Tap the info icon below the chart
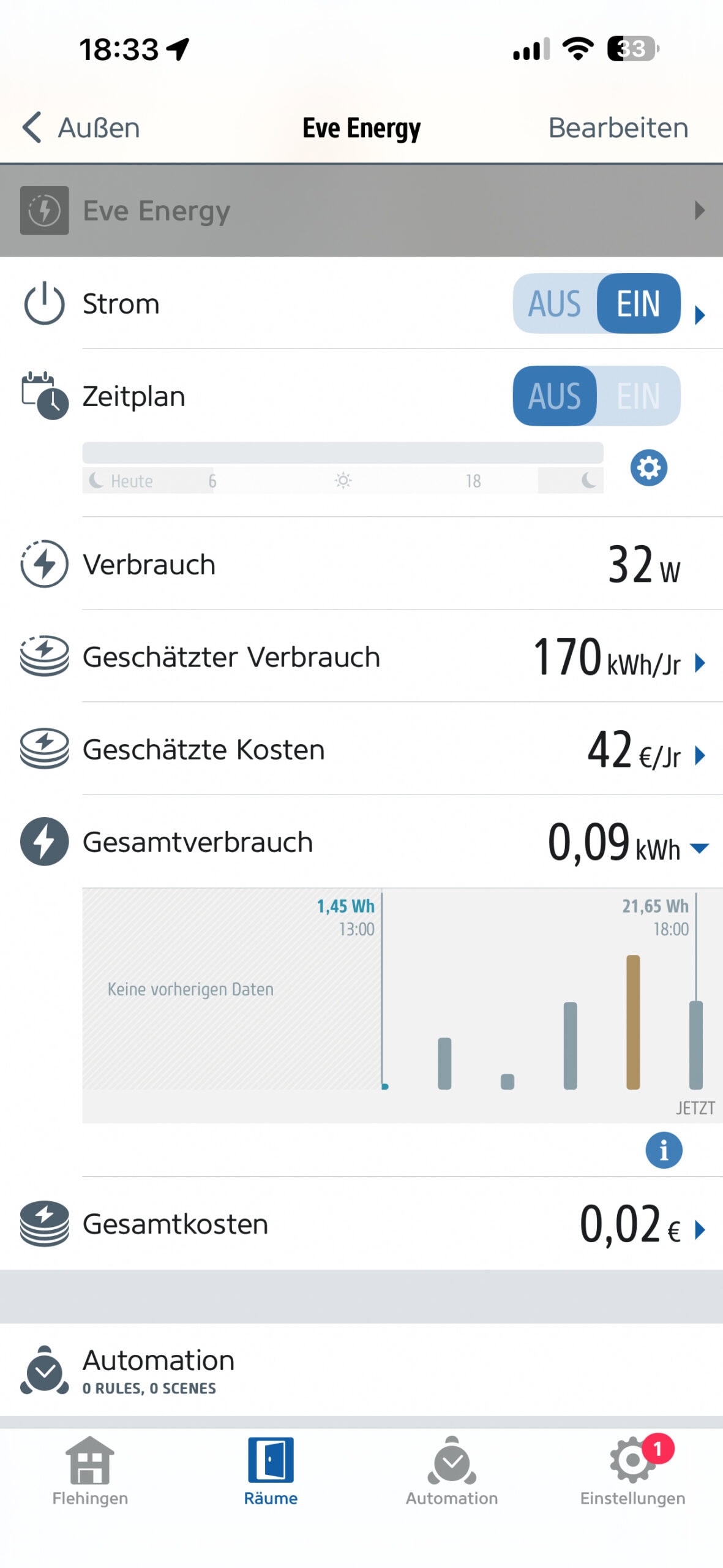 pos(664,1150)
